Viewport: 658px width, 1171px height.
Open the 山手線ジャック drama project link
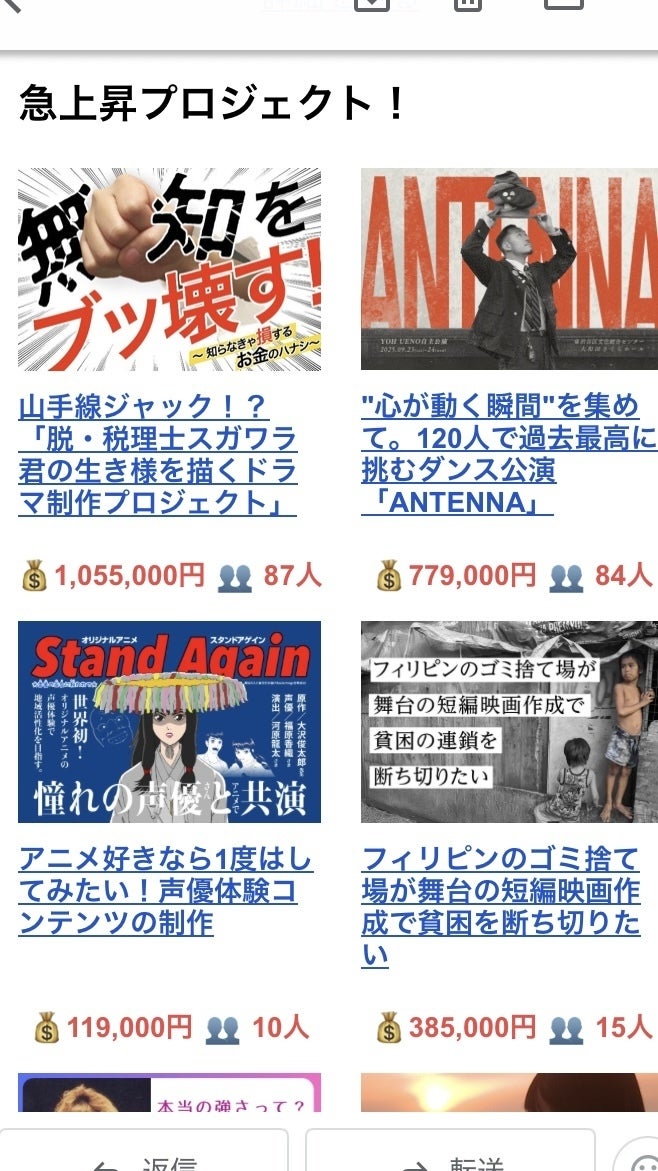[x=158, y=454]
